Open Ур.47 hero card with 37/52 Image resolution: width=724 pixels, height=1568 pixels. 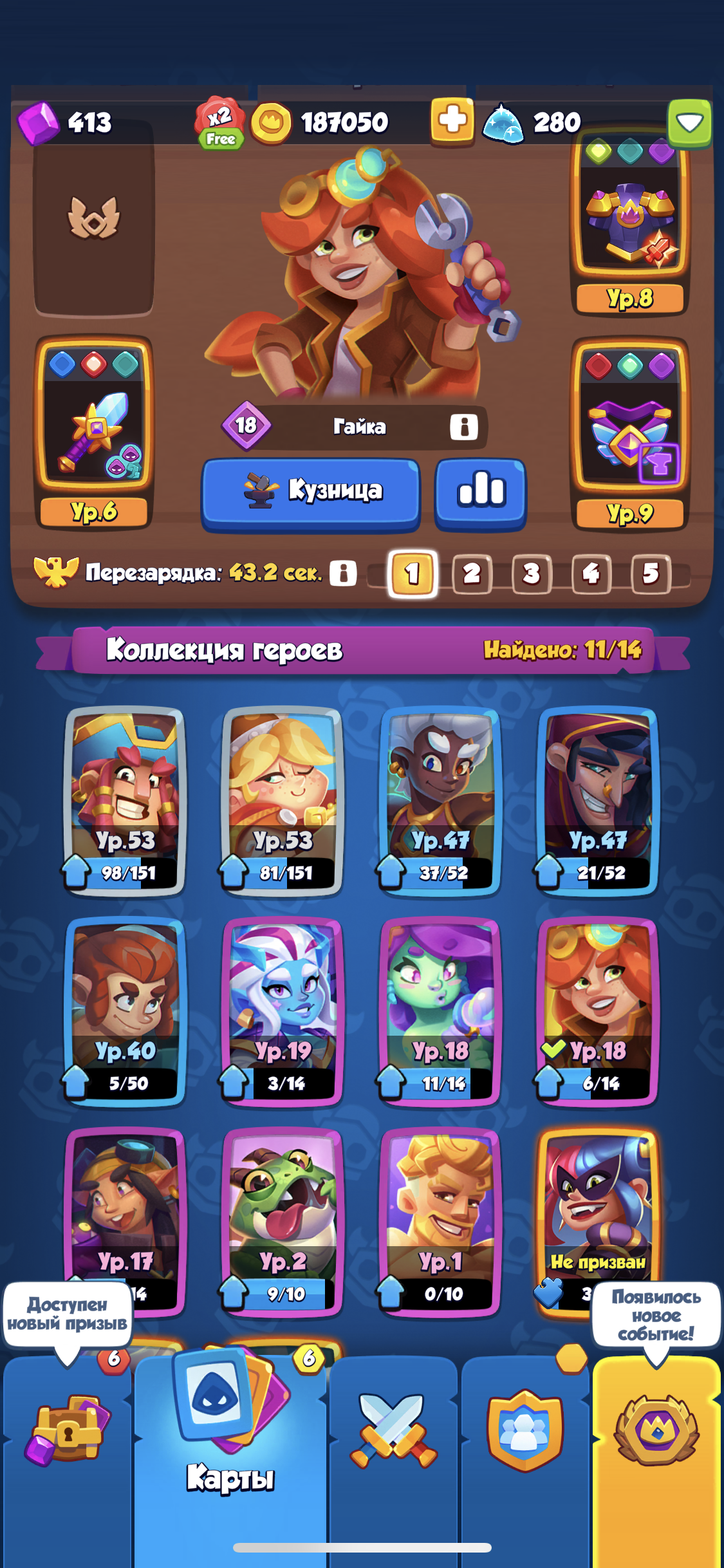click(440, 801)
